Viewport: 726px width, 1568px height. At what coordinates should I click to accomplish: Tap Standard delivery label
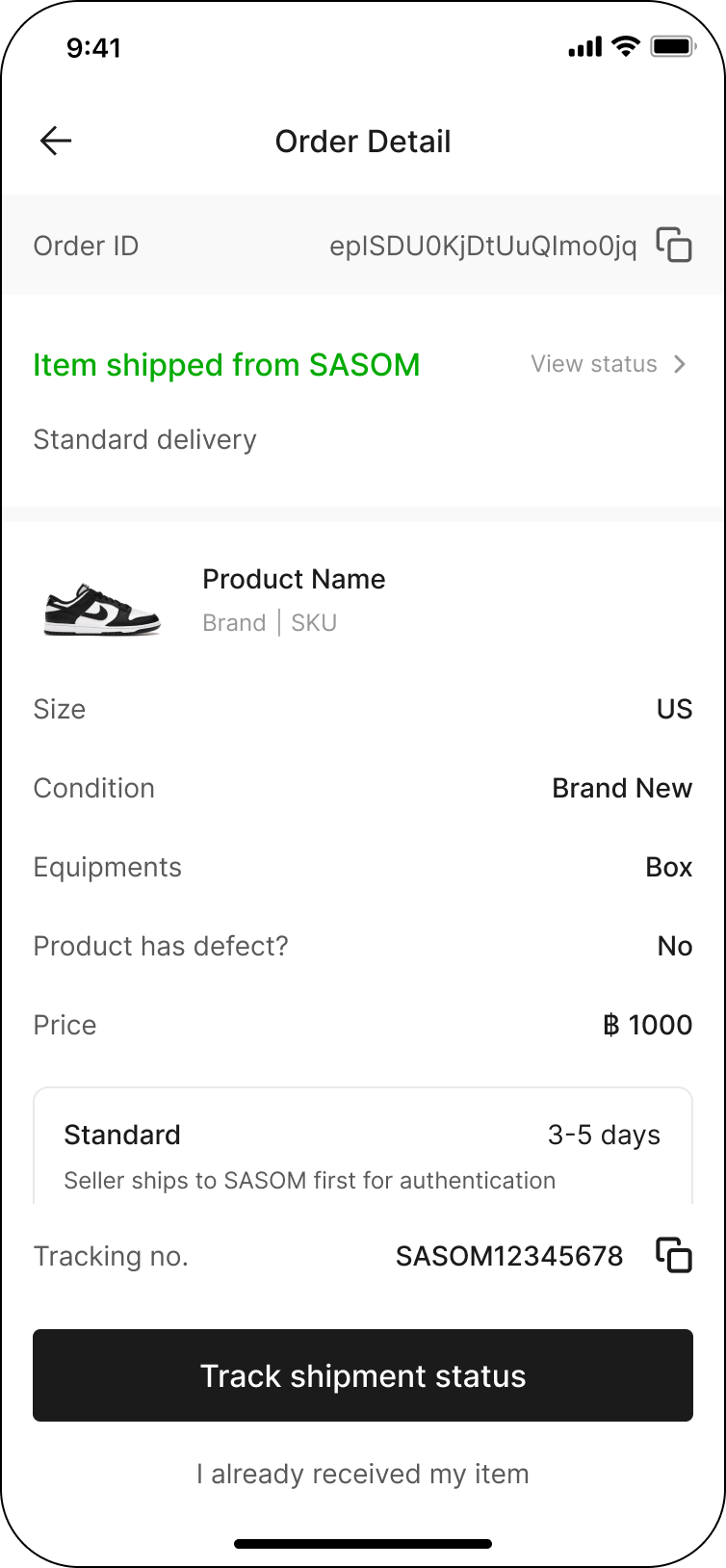pos(145,439)
